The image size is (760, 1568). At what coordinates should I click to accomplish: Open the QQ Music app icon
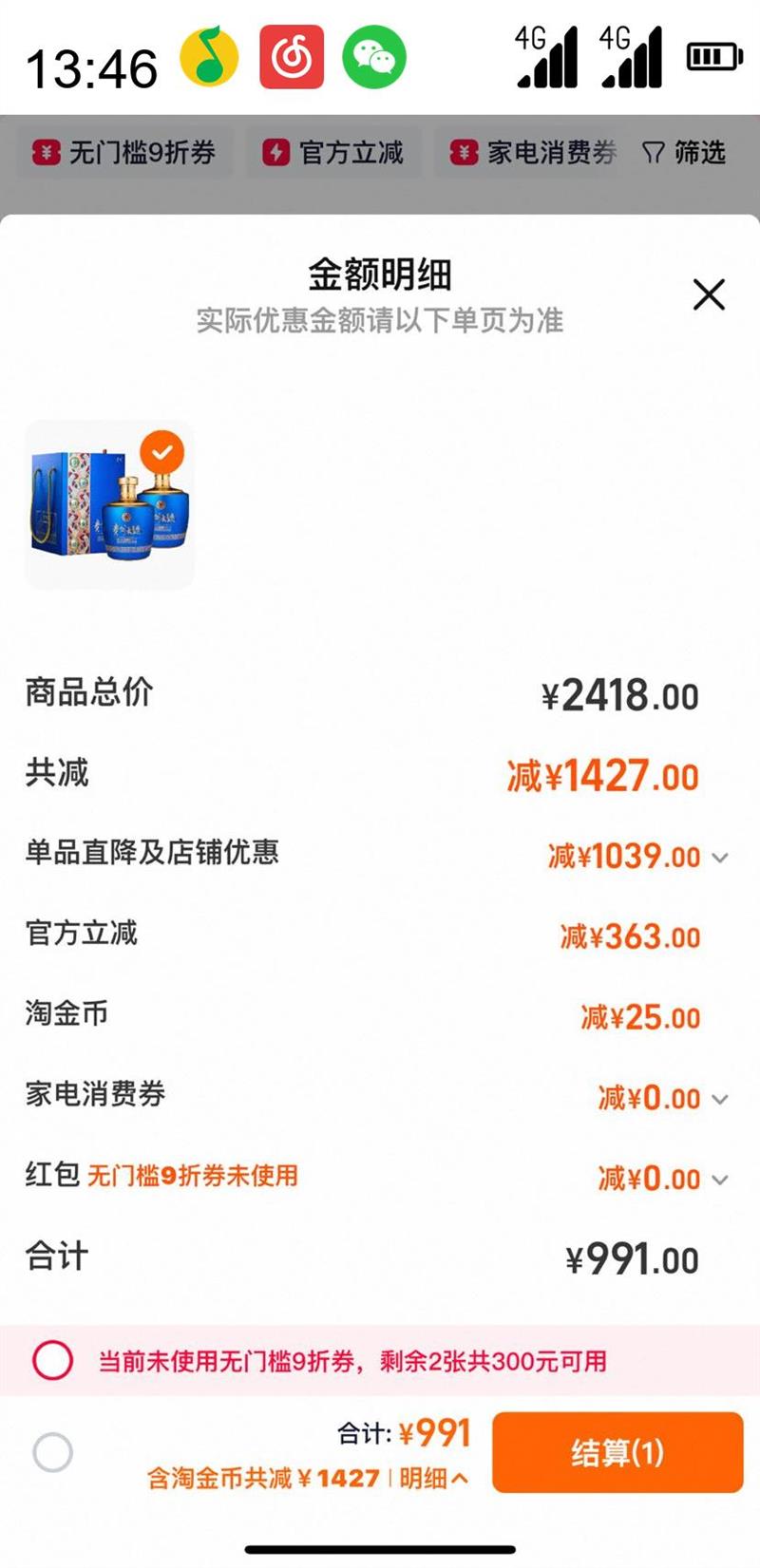click(x=205, y=57)
